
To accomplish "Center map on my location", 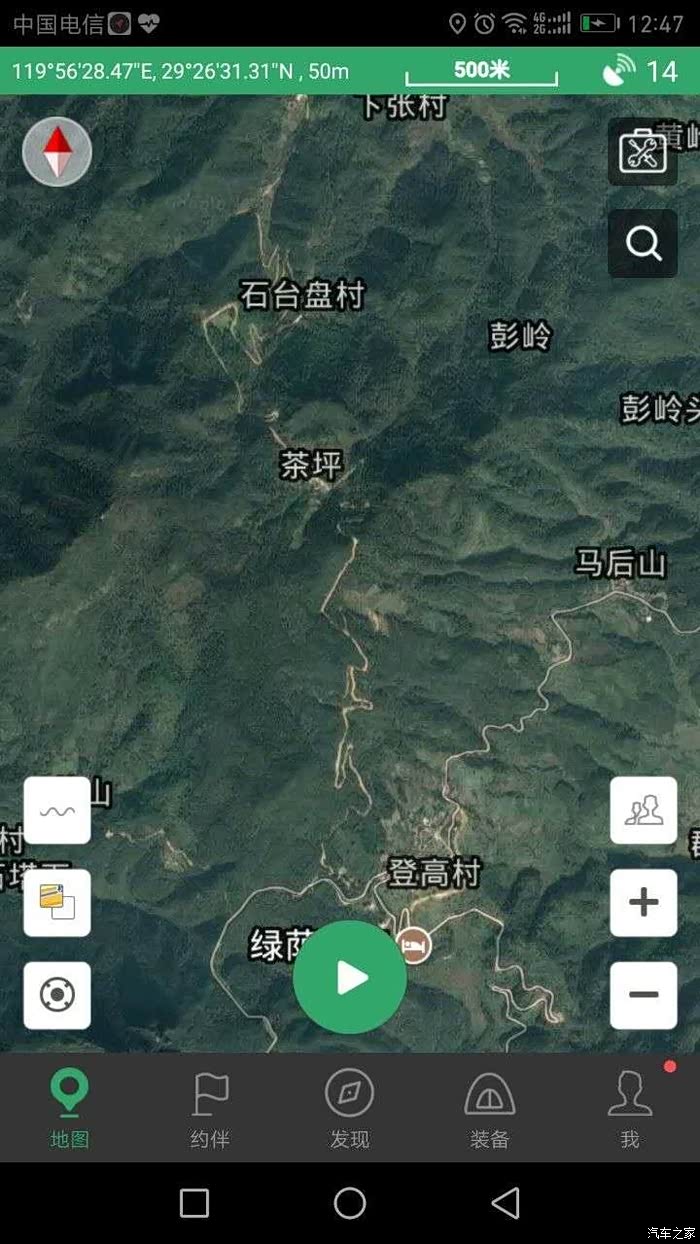I will (57, 995).
